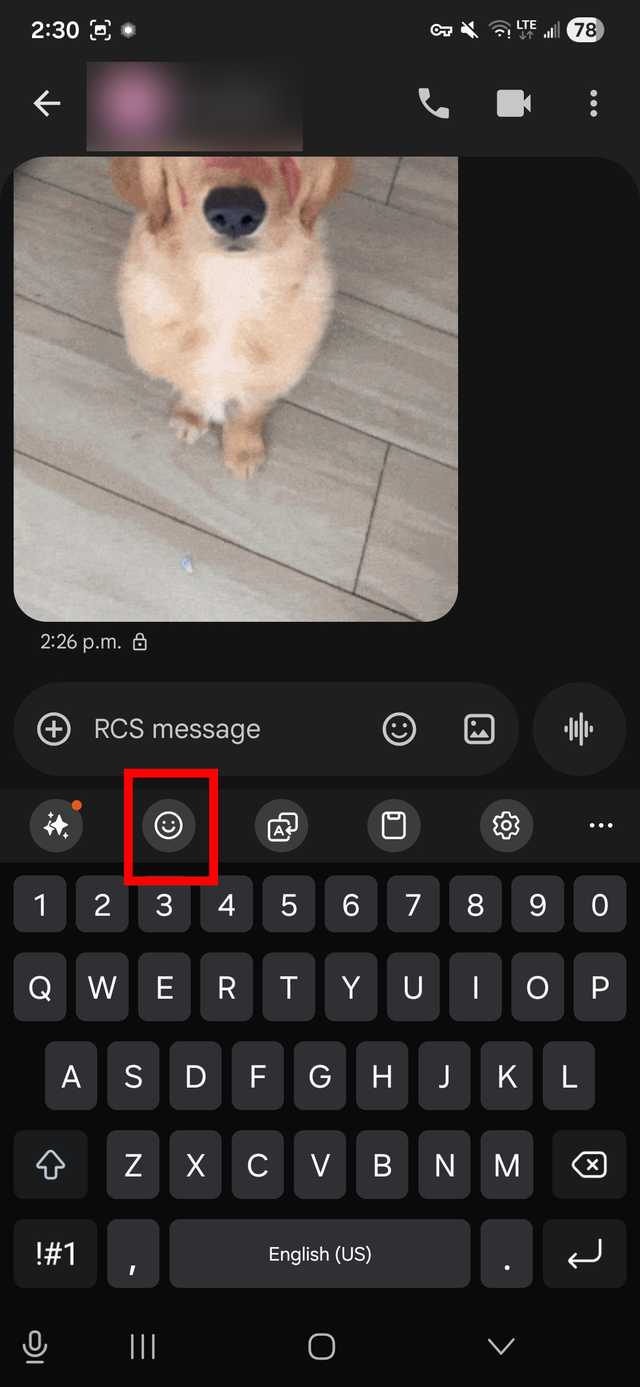Open the conversation overflow menu
The height and width of the screenshot is (1387, 640).
point(594,103)
